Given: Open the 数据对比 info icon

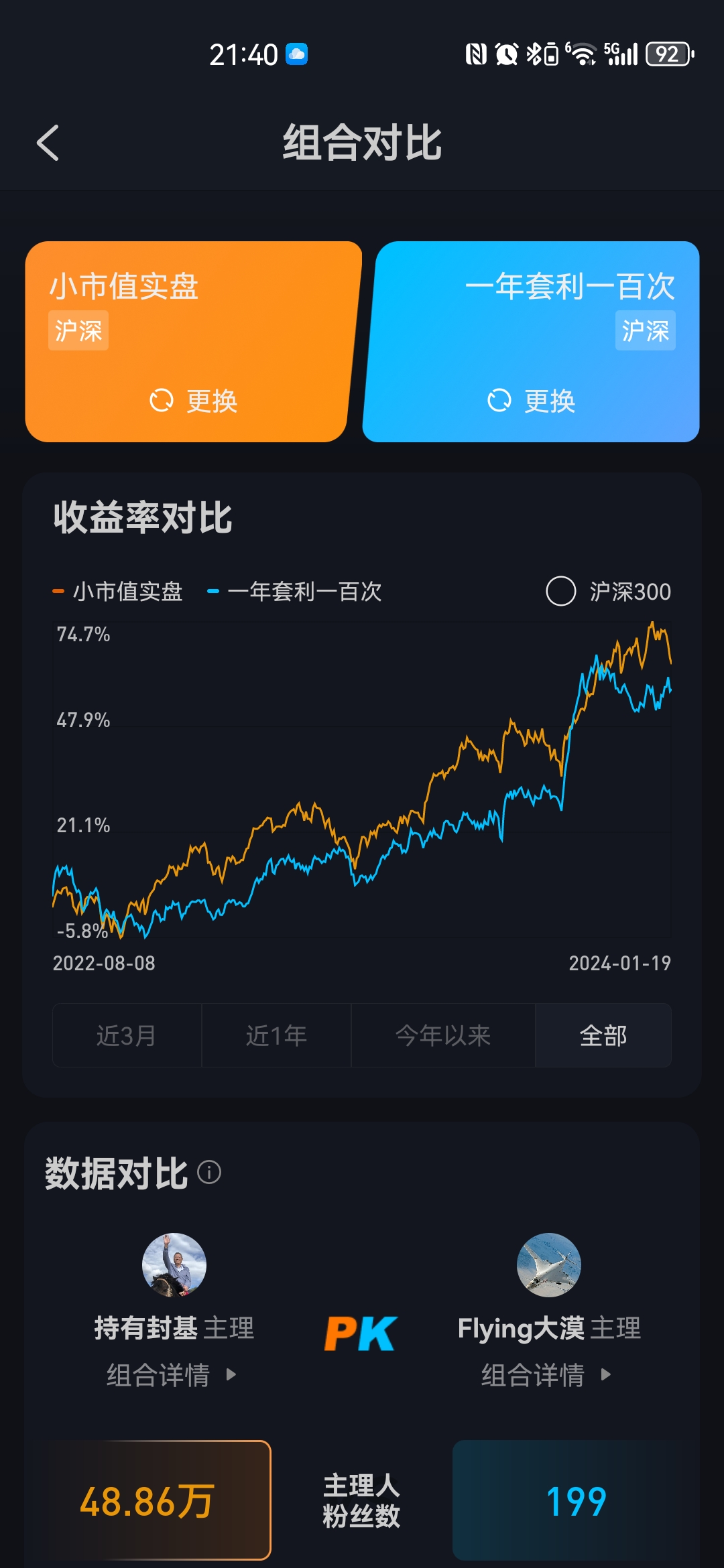Looking at the screenshot, I should click(209, 1173).
